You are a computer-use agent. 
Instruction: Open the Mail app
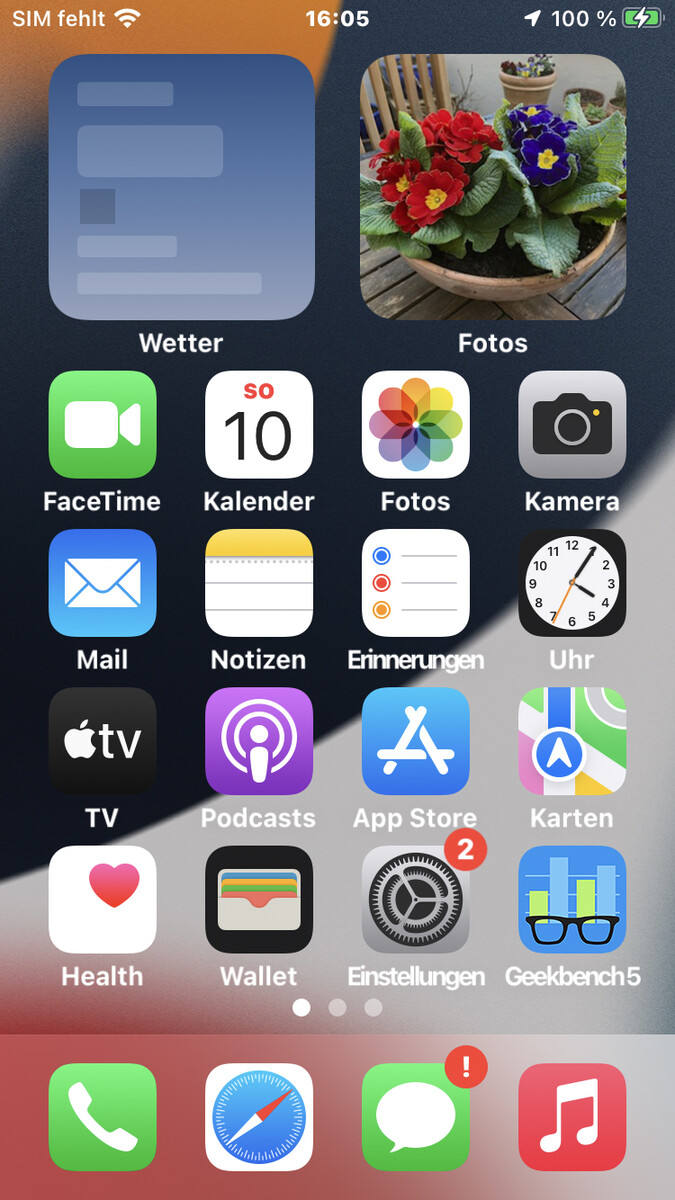[102, 583]
